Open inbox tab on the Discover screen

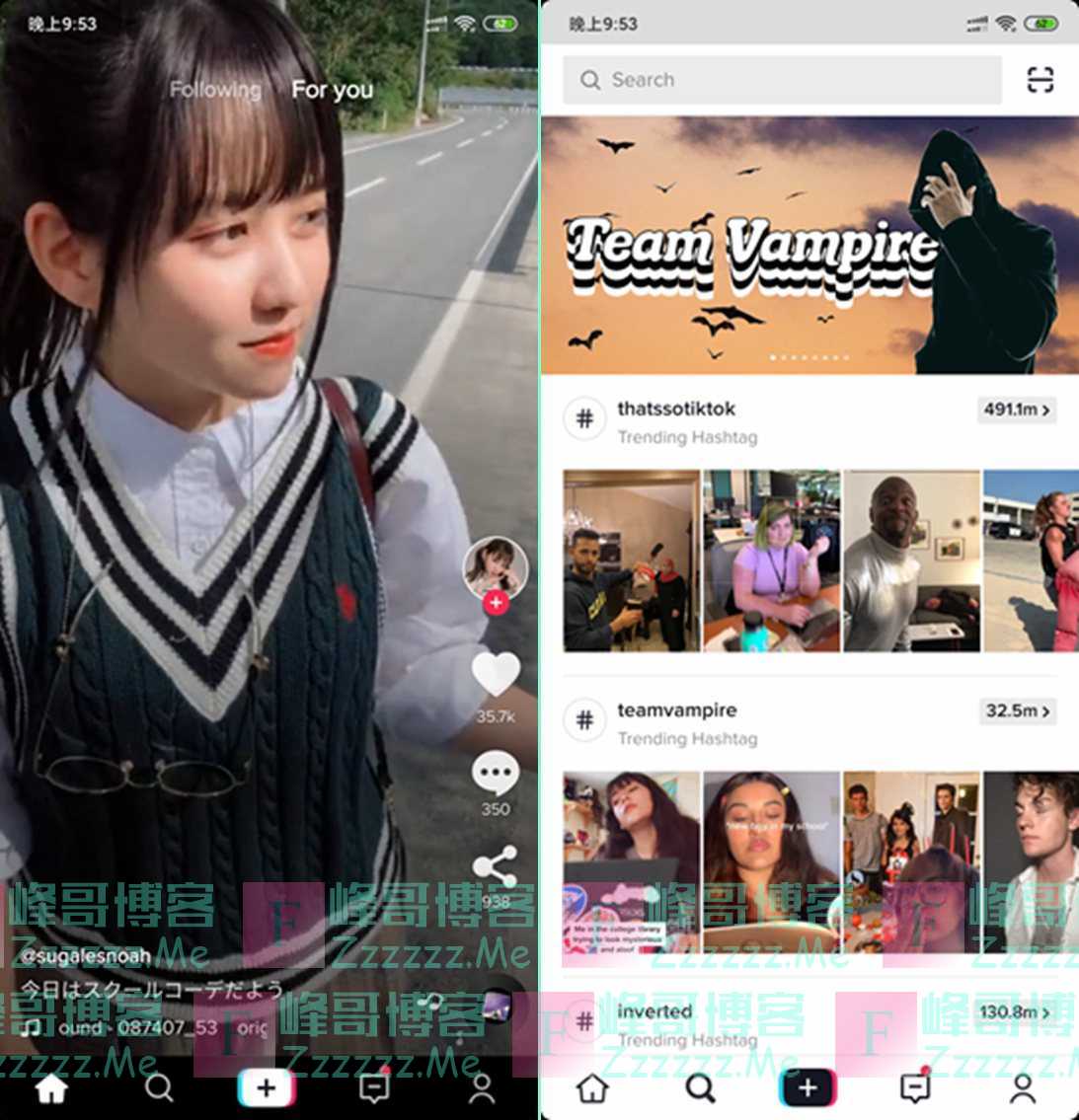point(915,1088)
